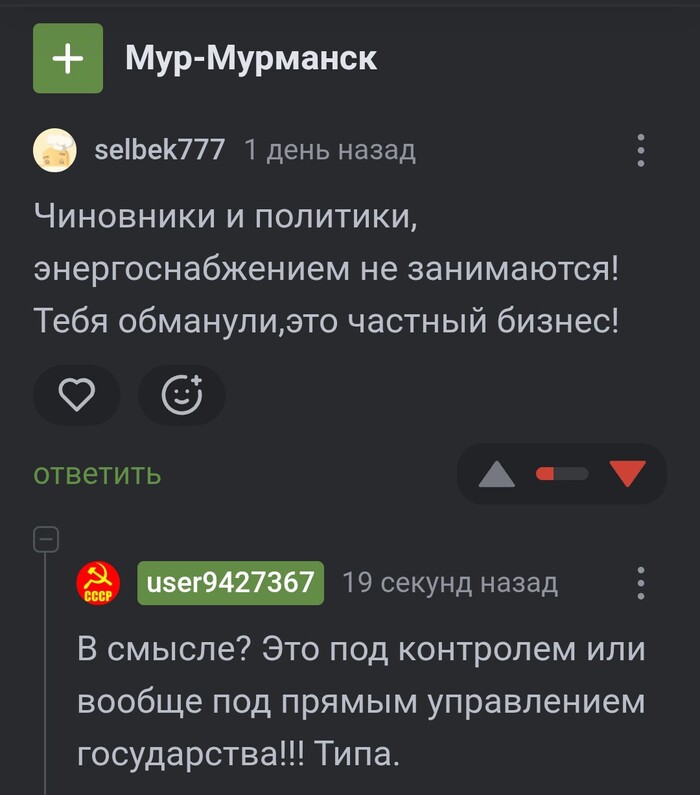Downvote selbek777's comment with the red arrow
The height and width of the screenshot is (795, 700).
(x=628, y=474)
